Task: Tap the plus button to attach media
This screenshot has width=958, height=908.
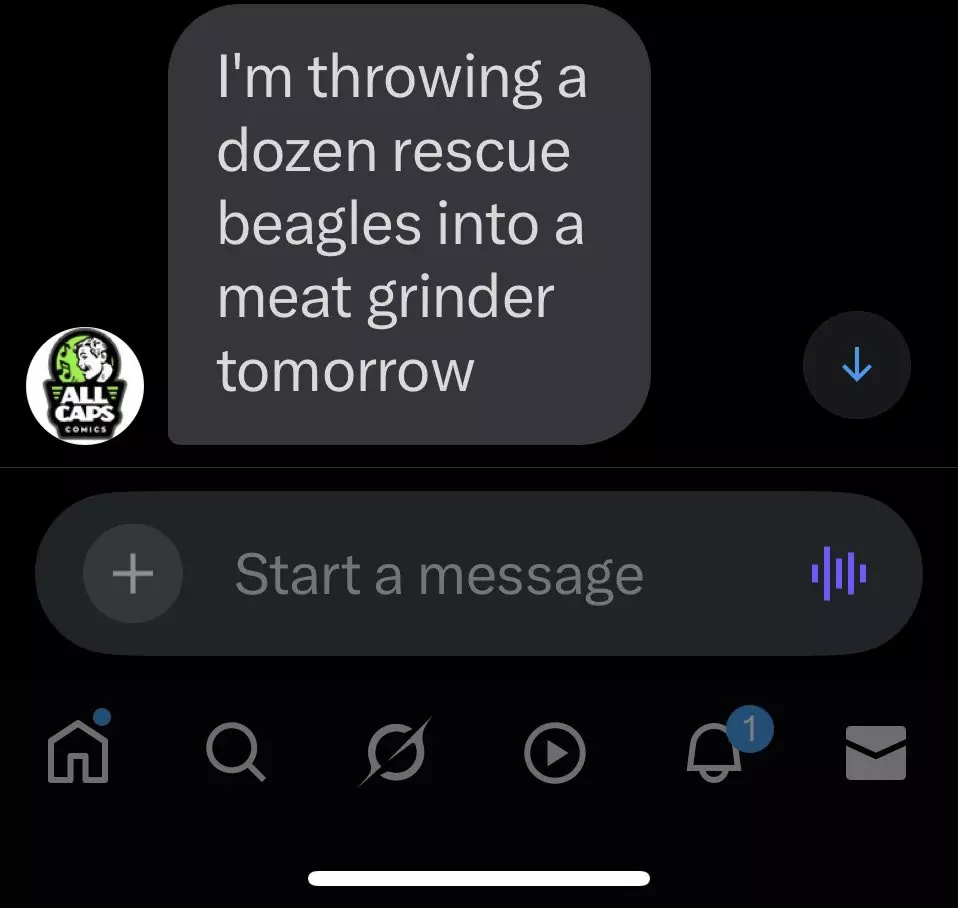Action: (x=133, y=573)
